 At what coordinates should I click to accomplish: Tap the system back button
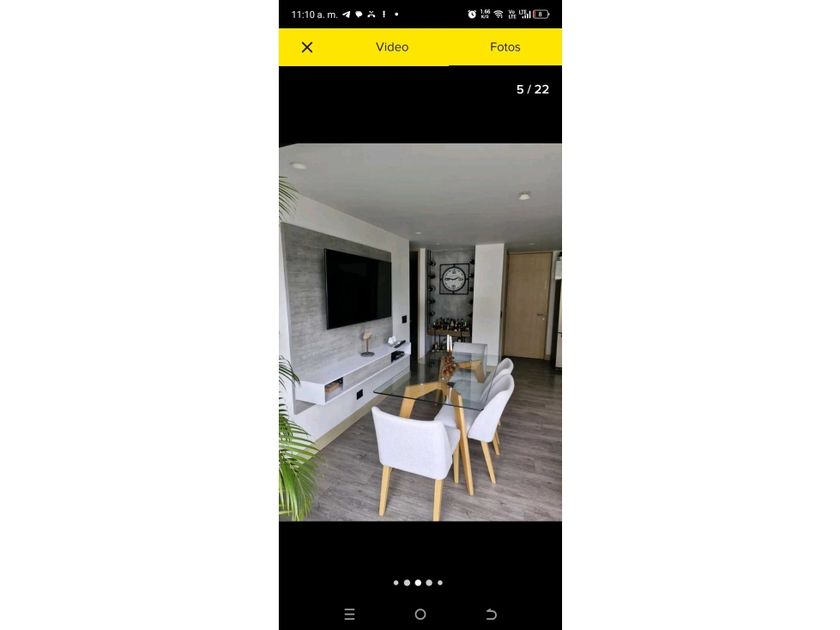[x=491, y=614]
